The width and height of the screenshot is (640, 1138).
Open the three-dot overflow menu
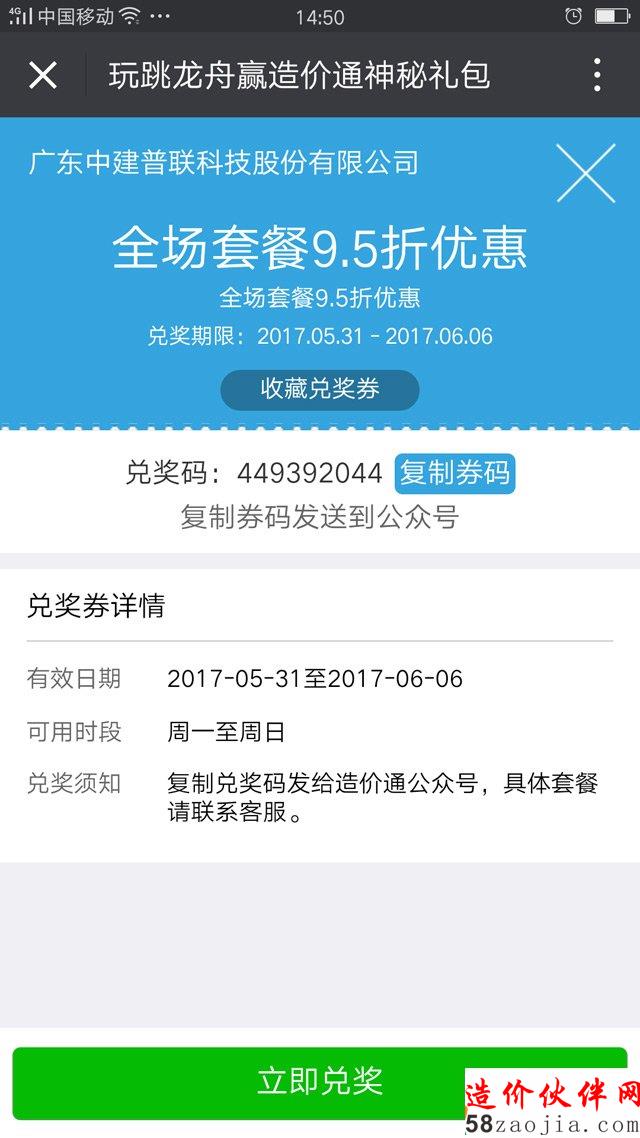click(597, 75)
